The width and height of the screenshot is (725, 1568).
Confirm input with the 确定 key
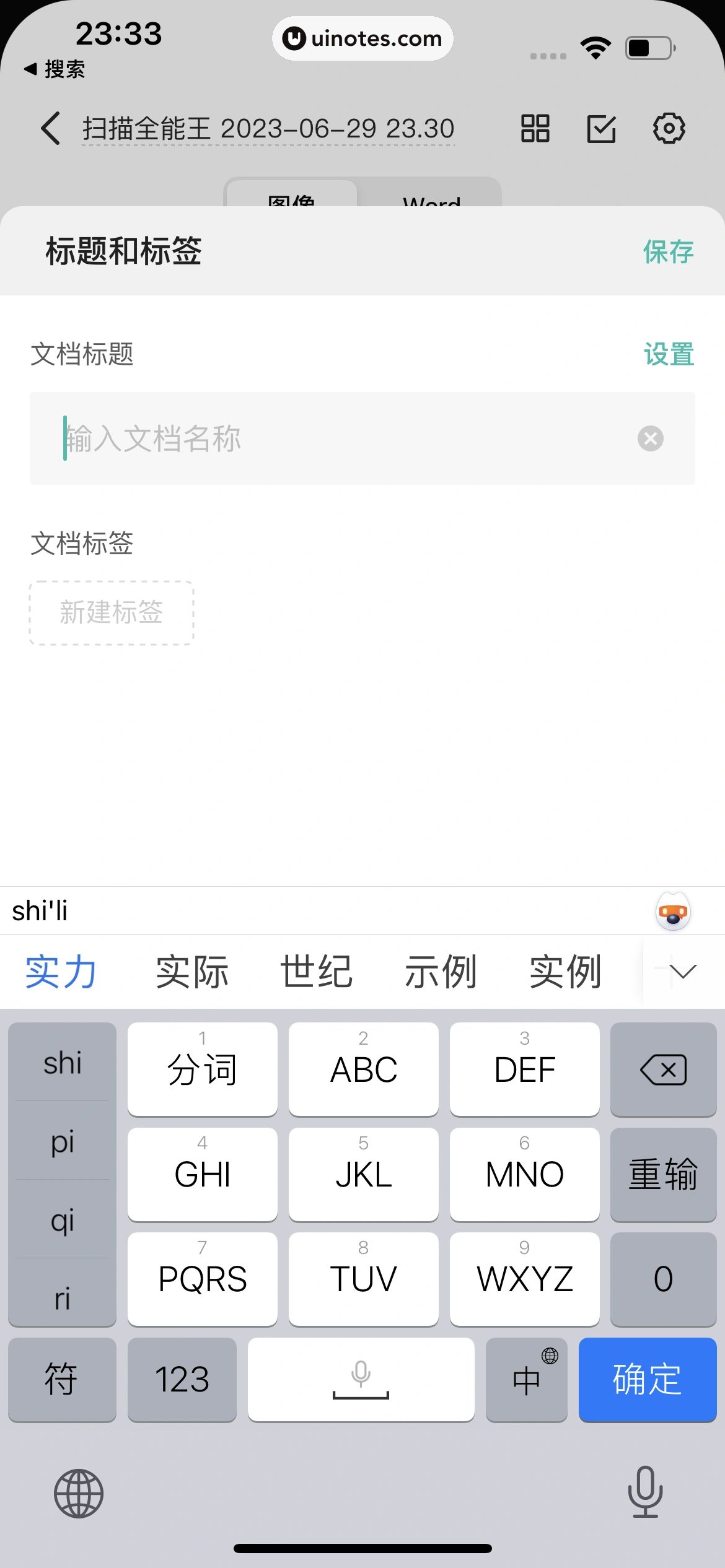point(647,1380)
